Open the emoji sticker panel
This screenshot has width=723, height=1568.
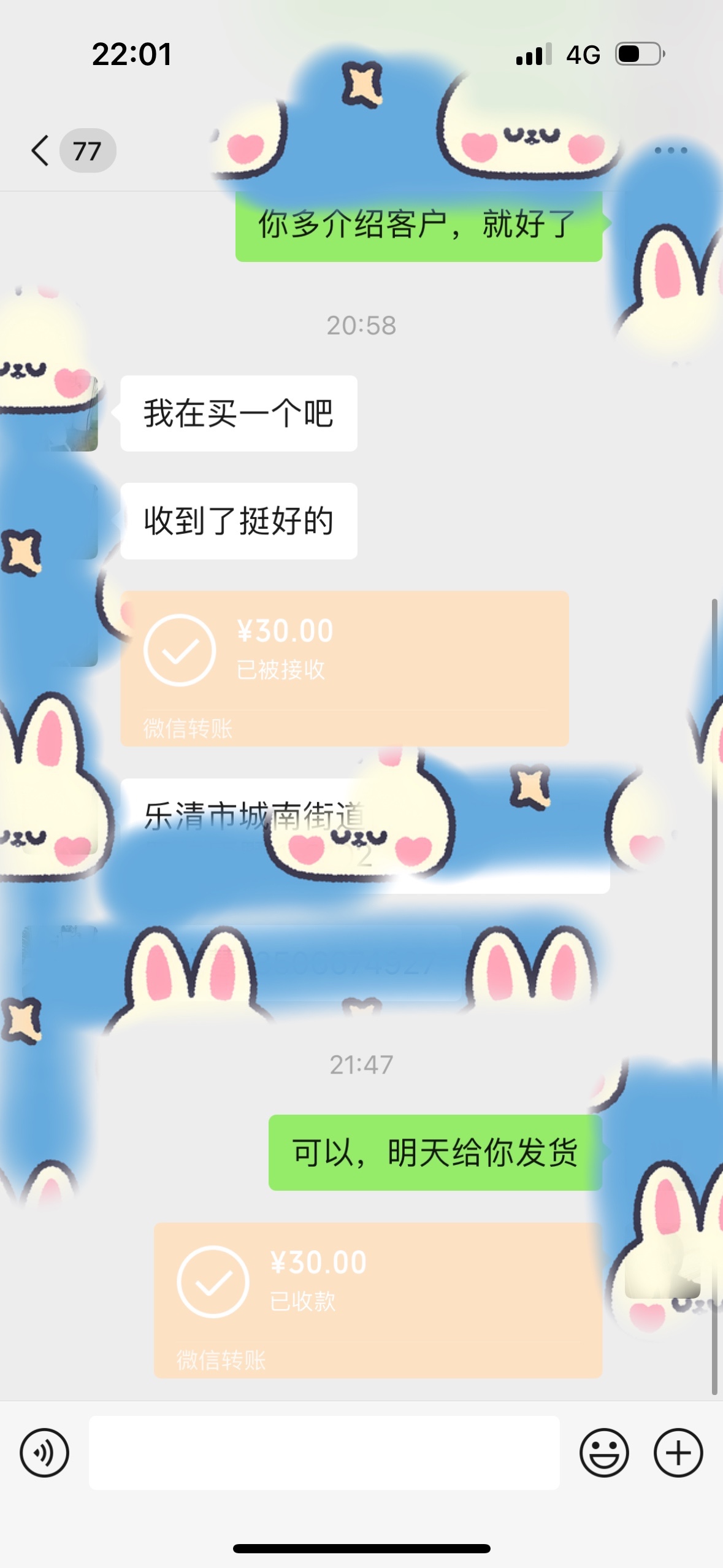(x=604, y=1453)
